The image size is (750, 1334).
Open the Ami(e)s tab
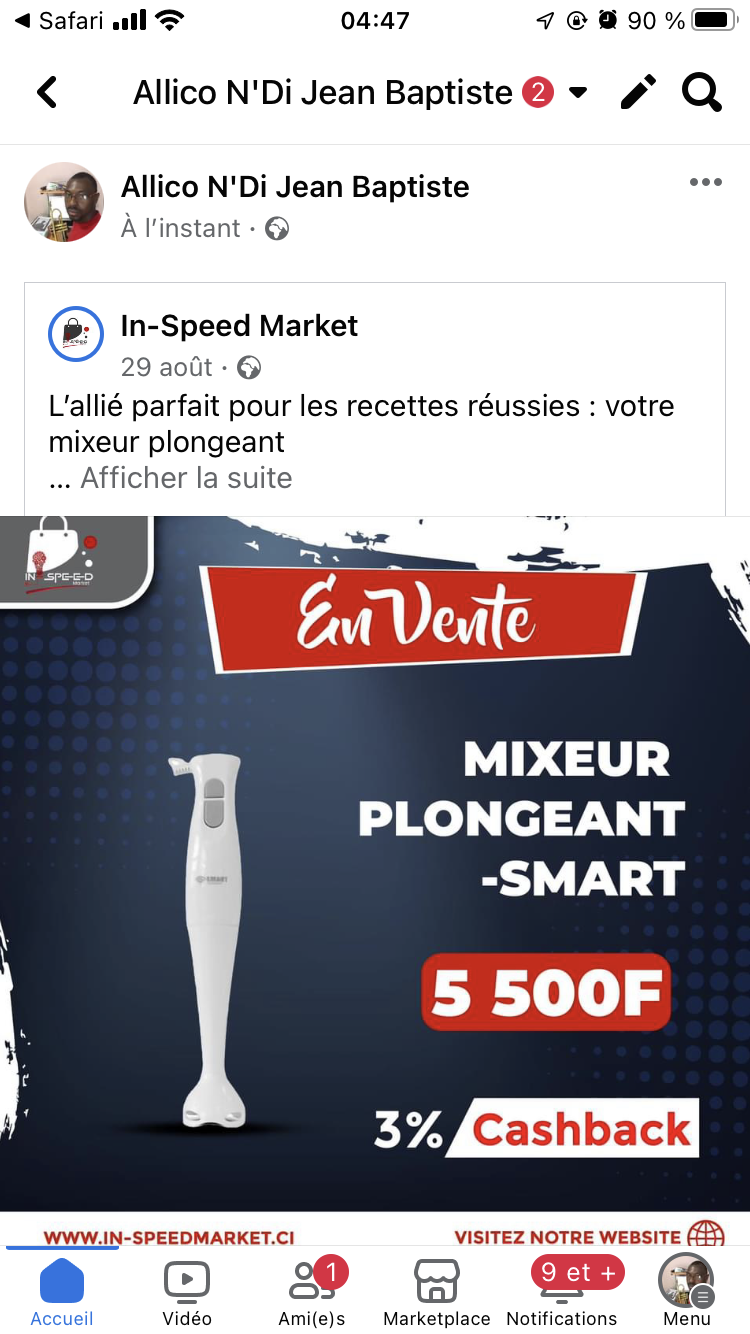pos(312,1292)
